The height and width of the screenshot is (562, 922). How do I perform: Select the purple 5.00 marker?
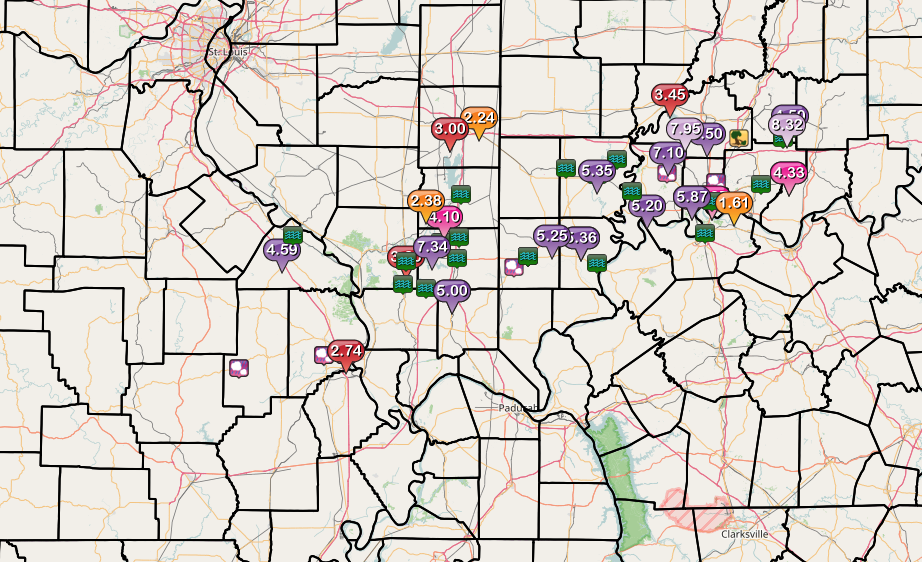[x=453, y=292]
